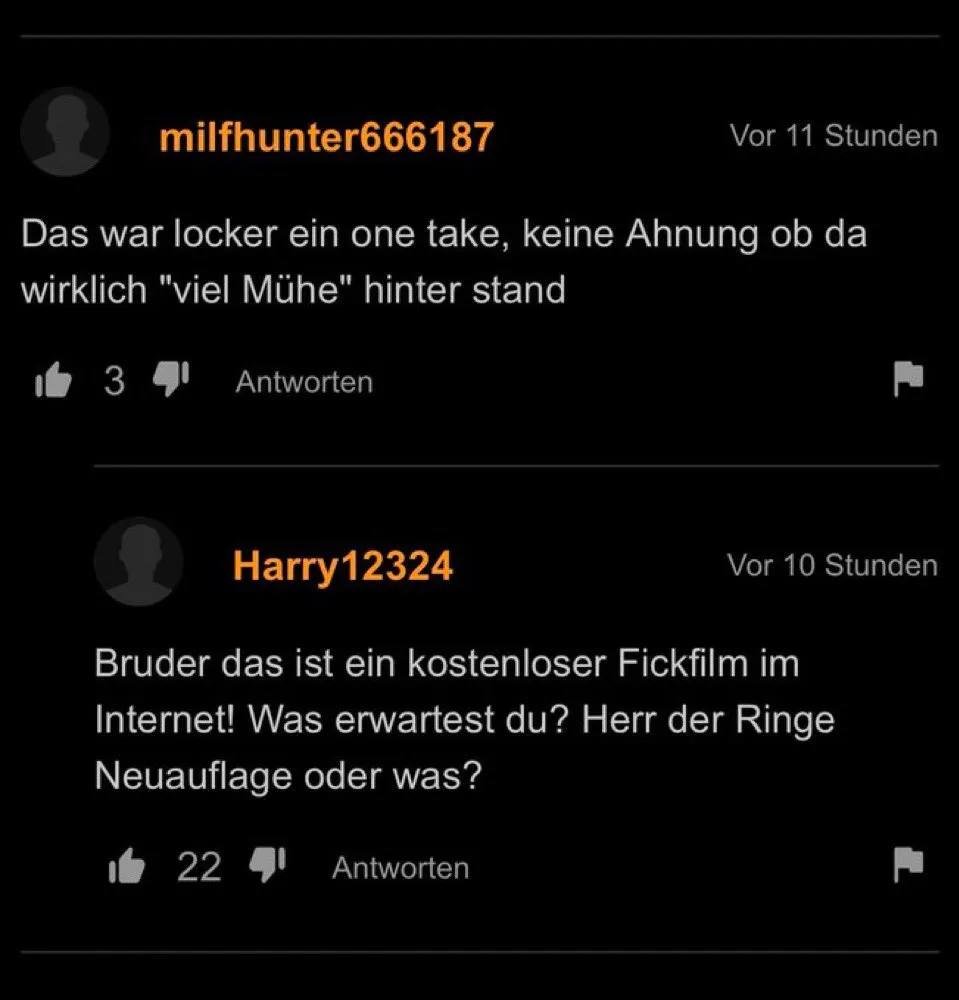Tap Antworten under milfhunter666187's comment
Screen dimensions: 959x1000
click(x=304, y=382)
